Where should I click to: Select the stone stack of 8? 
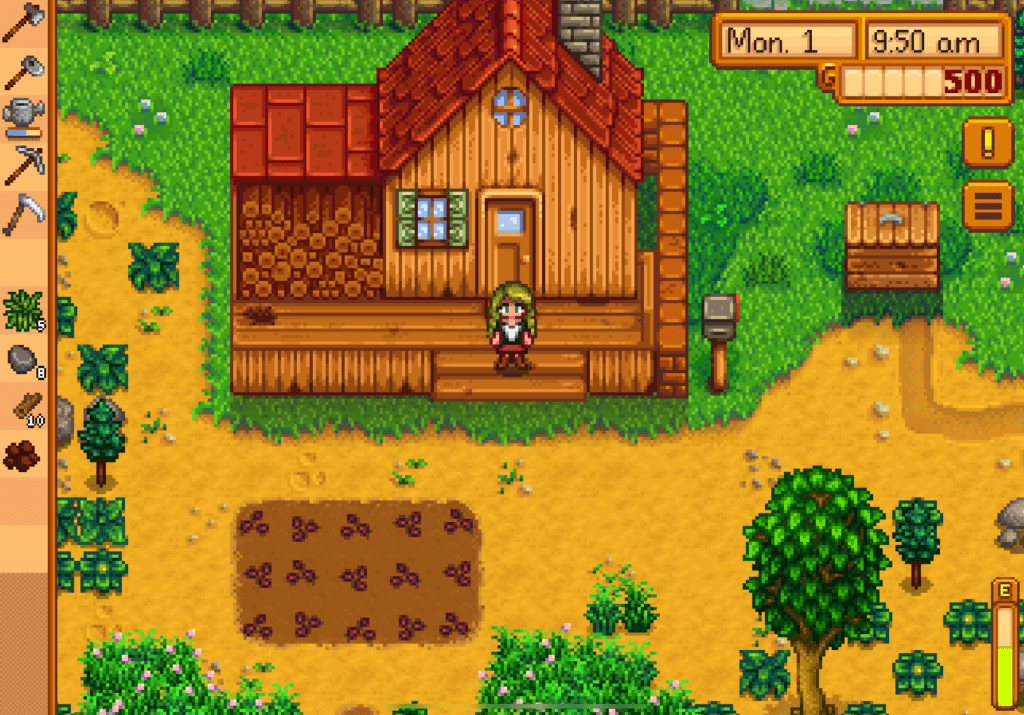point(22,359)
